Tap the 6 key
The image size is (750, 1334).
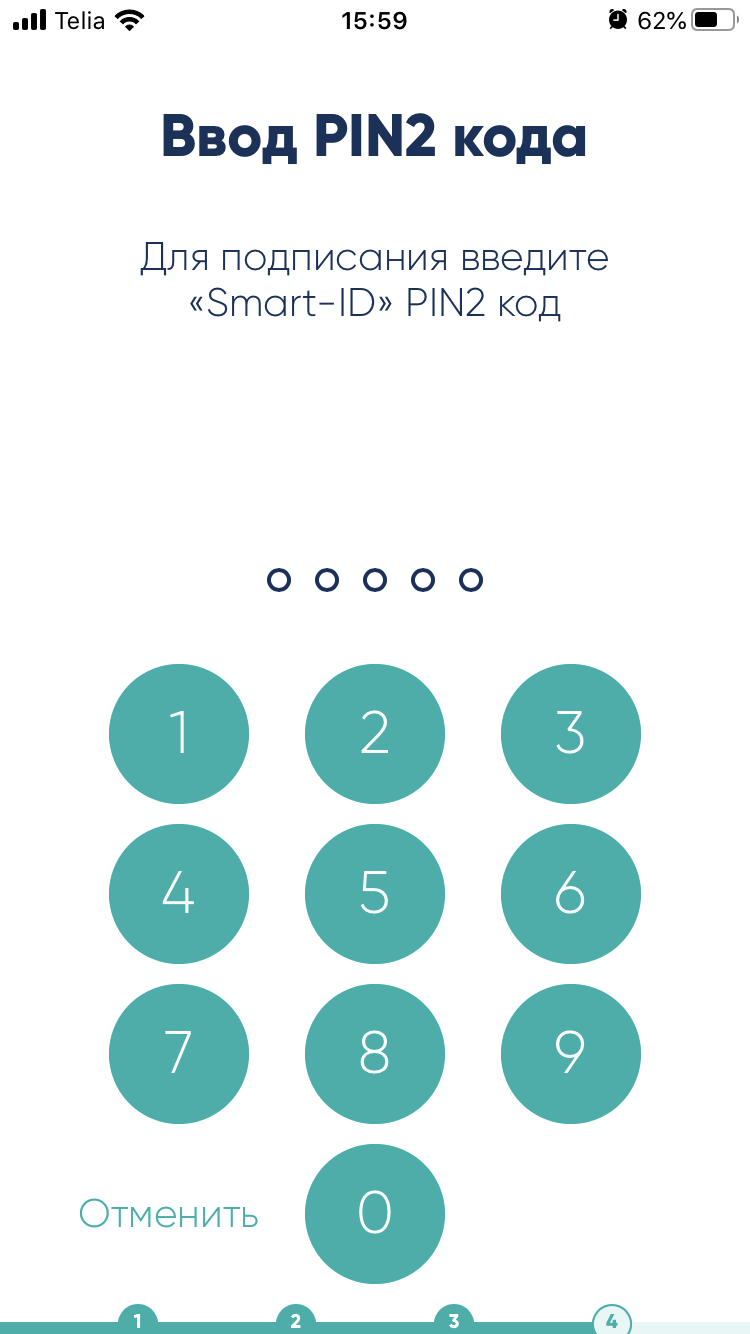pyautogui.click(x=571, y=894)
